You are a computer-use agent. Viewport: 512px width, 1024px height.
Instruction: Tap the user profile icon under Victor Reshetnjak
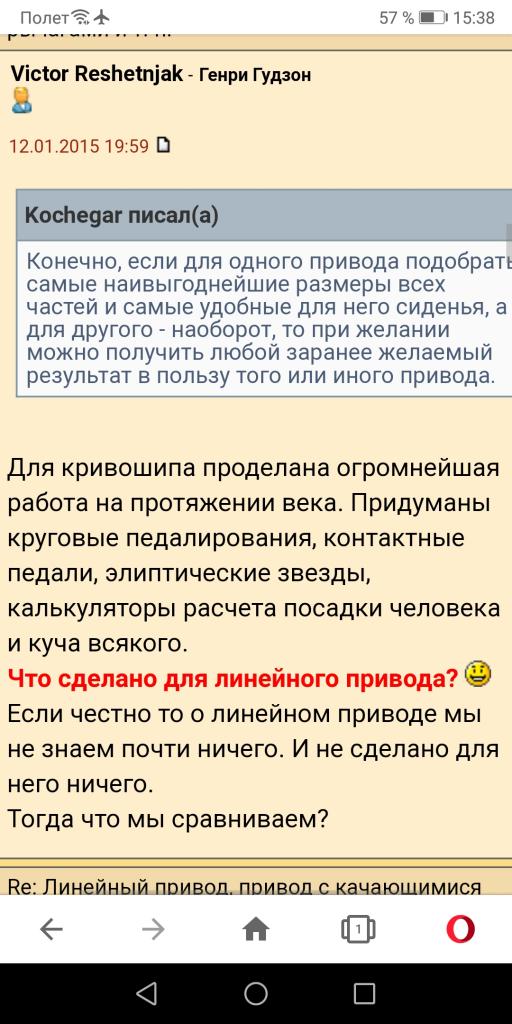click(x=22, y=101)
